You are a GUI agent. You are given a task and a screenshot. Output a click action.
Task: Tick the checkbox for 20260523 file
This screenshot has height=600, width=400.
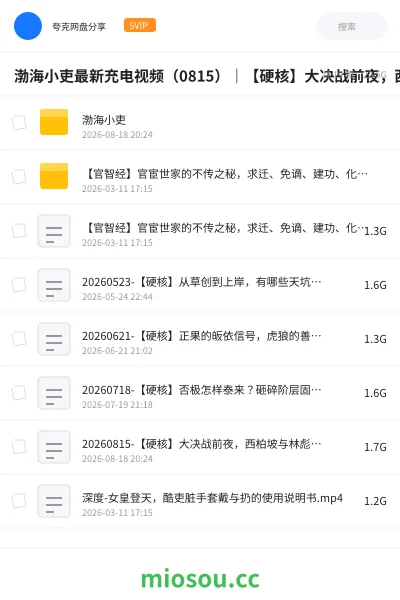coord(19,285)
